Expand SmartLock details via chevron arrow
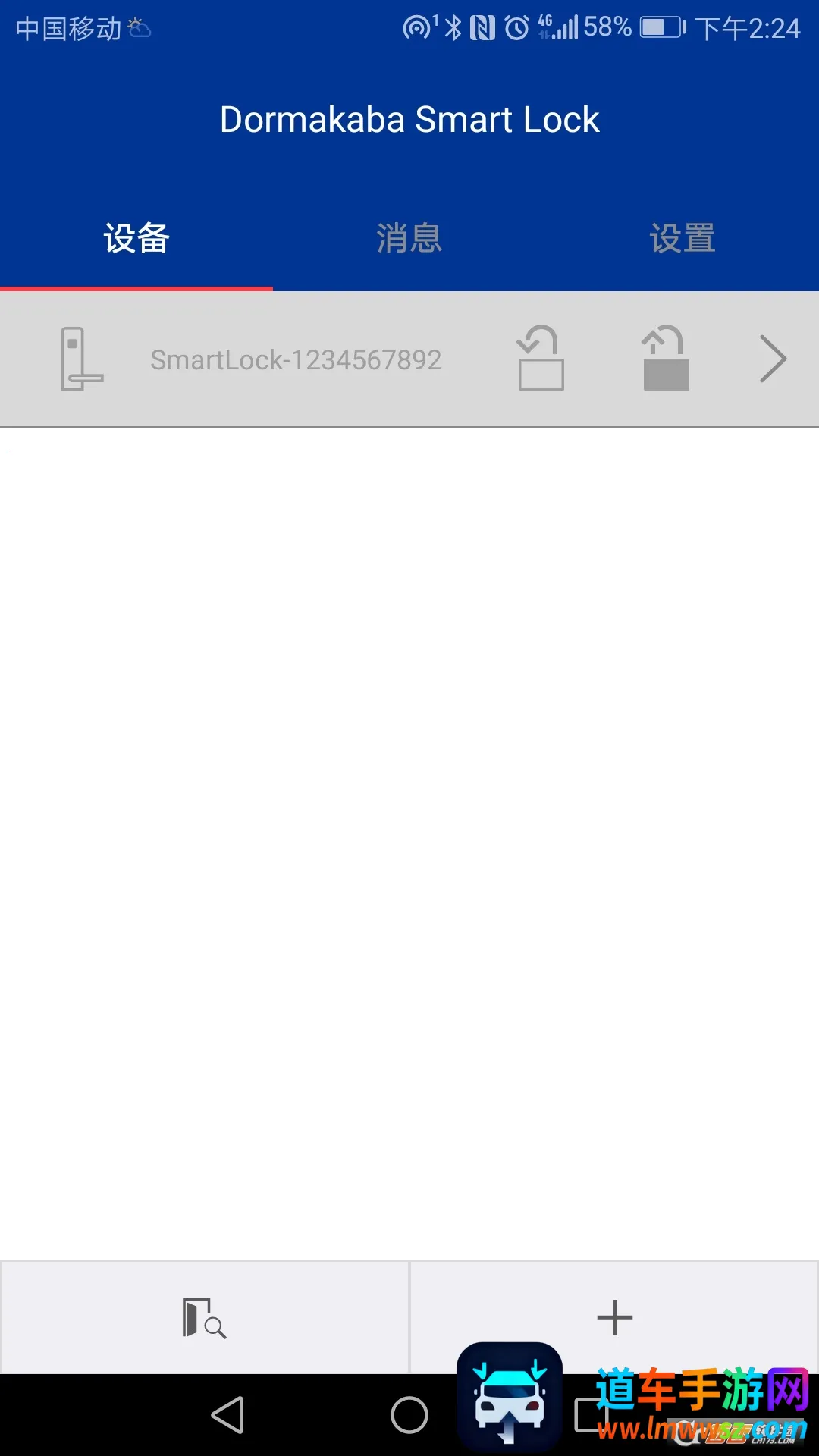The image size is (819, 1456). (773, 359)
